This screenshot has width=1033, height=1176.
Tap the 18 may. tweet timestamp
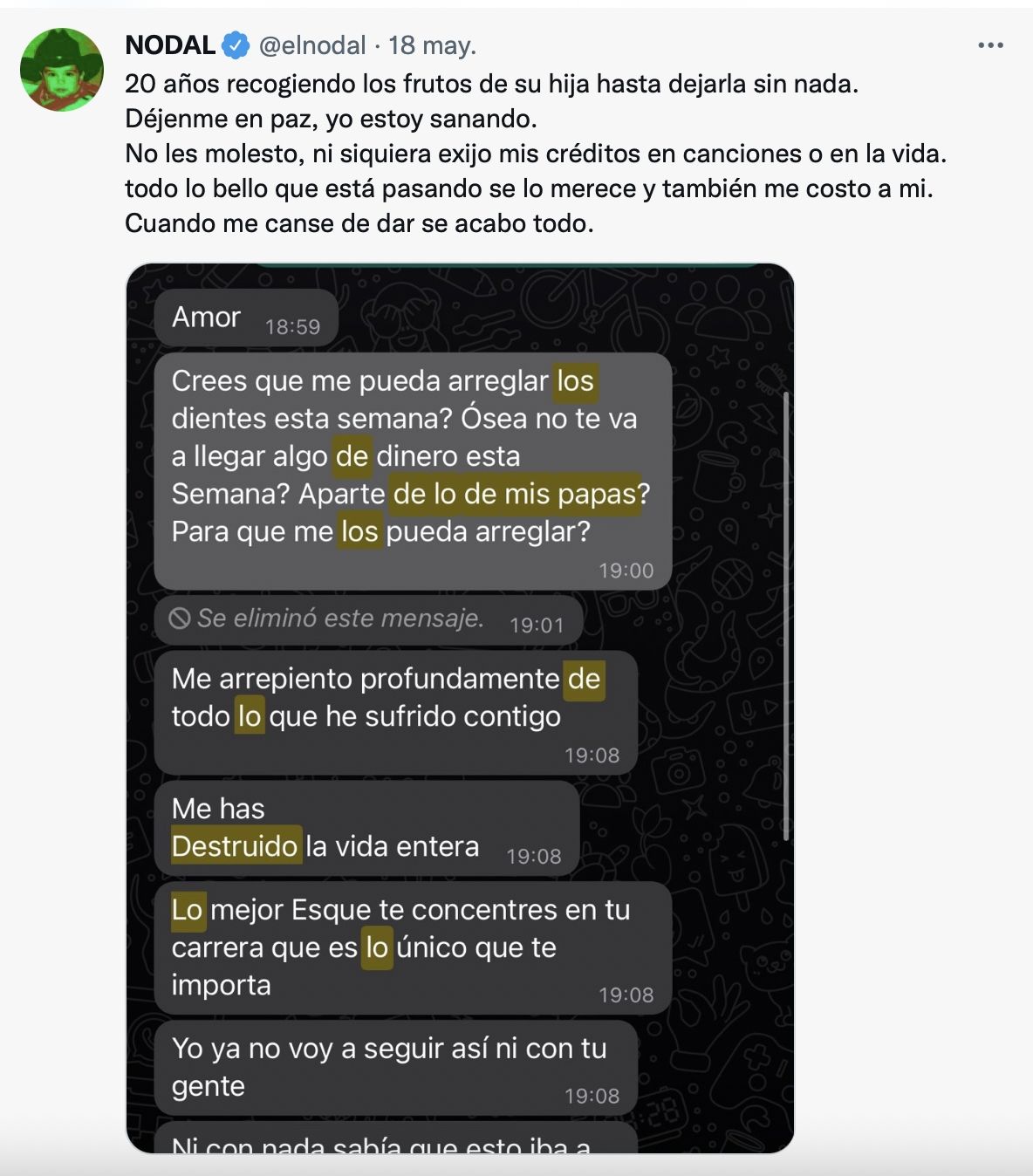click(x=433, y=45)
